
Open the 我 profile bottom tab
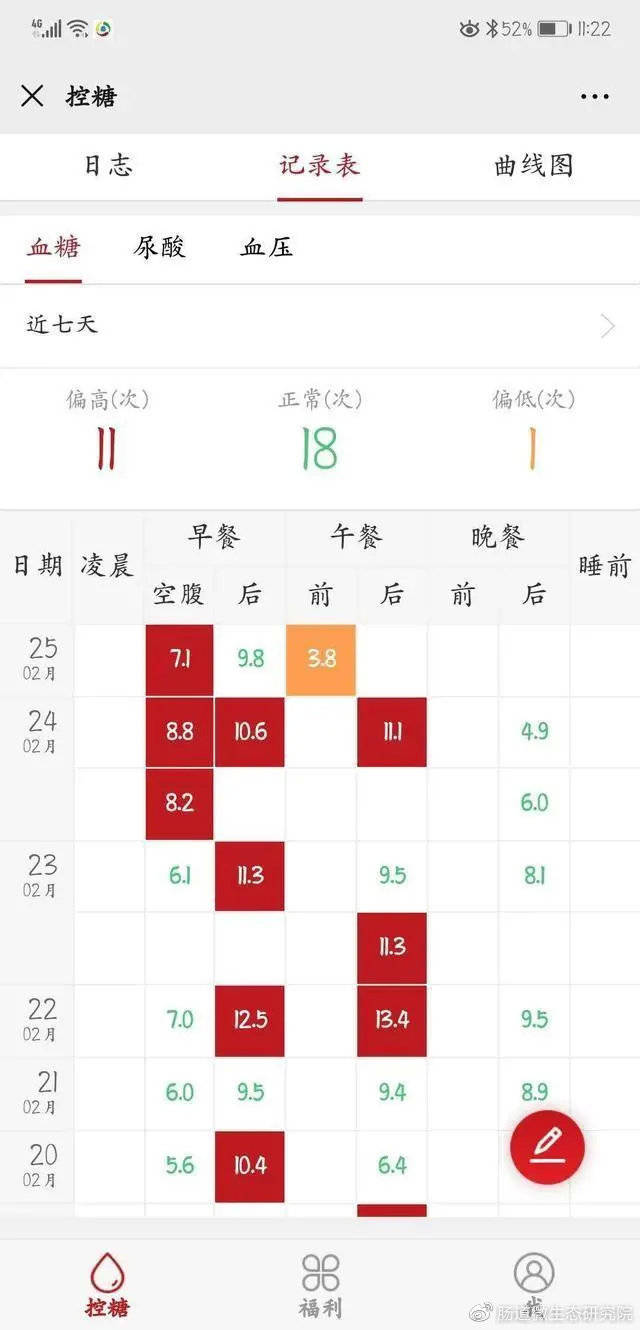(x=534, y=1284)
